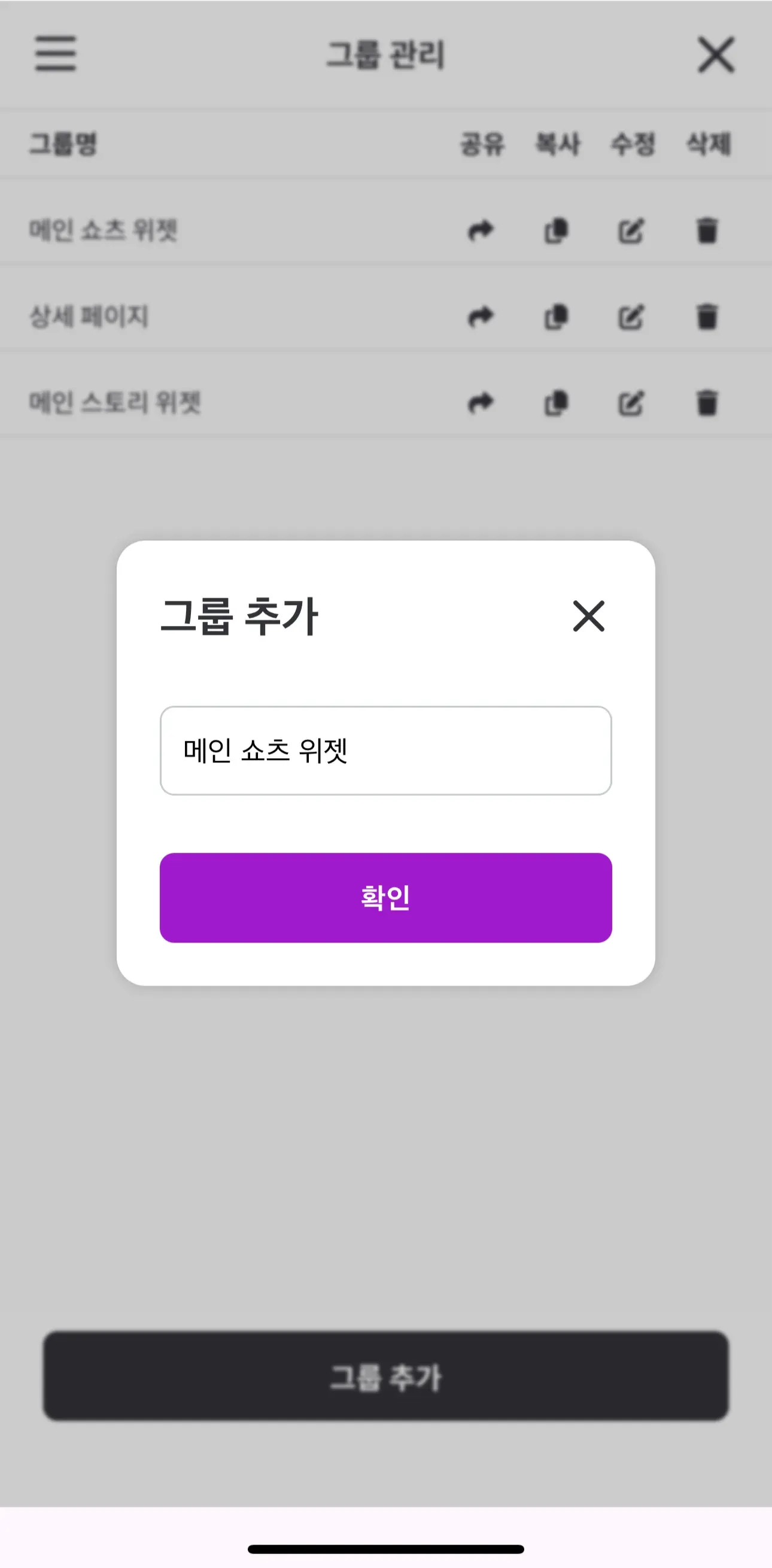Tap the group name input field
The height and width of the screenshot is (1568, 772).
(385, 750)
